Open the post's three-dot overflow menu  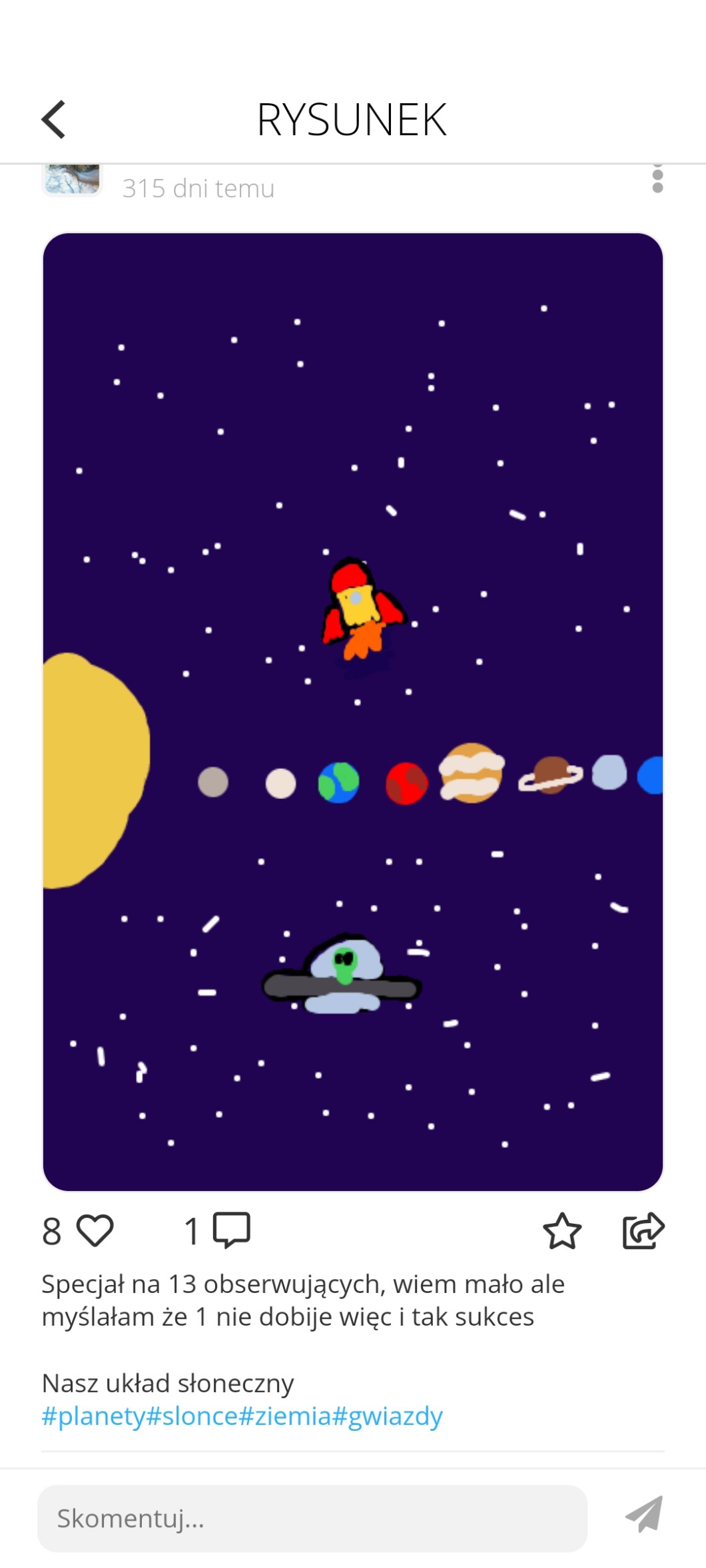(x=657, y=180)
